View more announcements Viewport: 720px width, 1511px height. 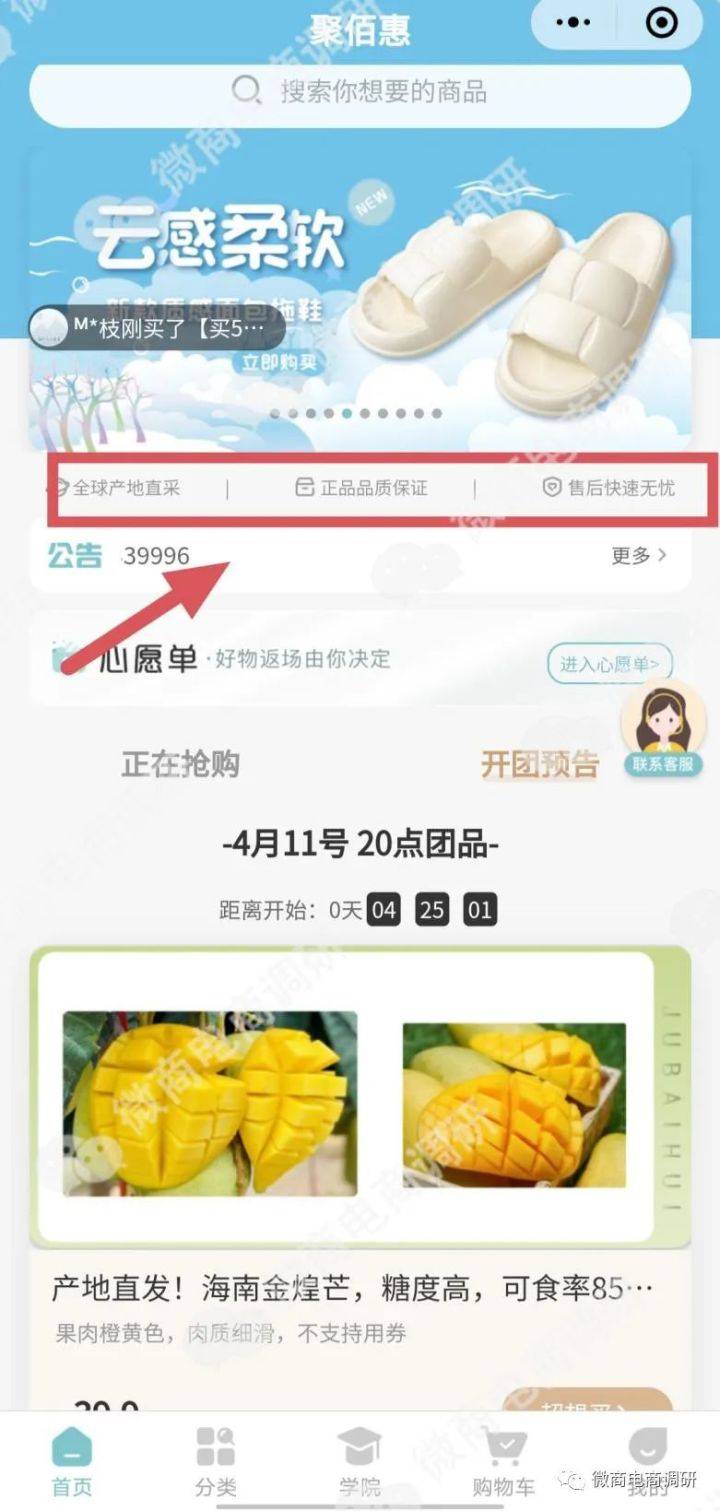[638, 556]
